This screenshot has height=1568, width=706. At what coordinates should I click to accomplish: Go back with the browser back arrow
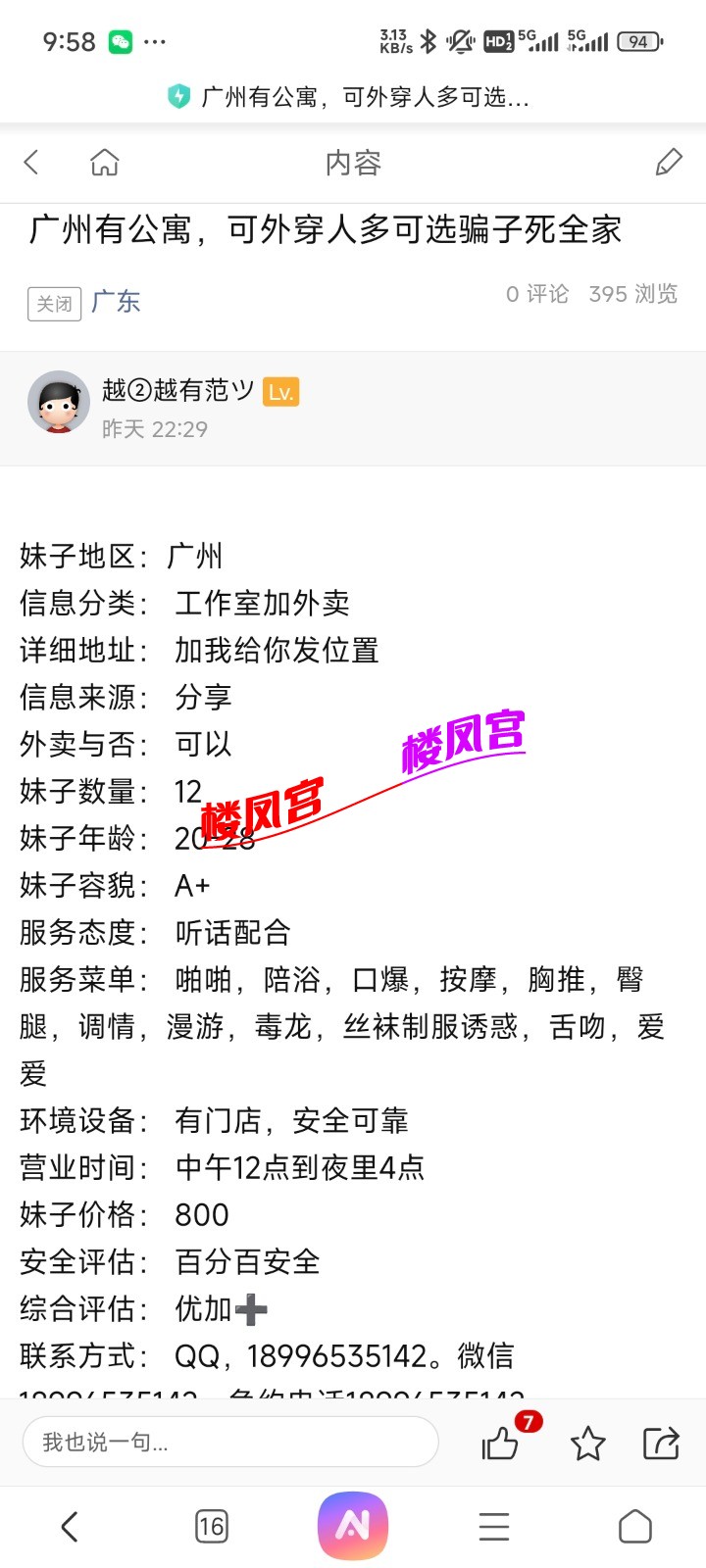(x=69, y=1526)
